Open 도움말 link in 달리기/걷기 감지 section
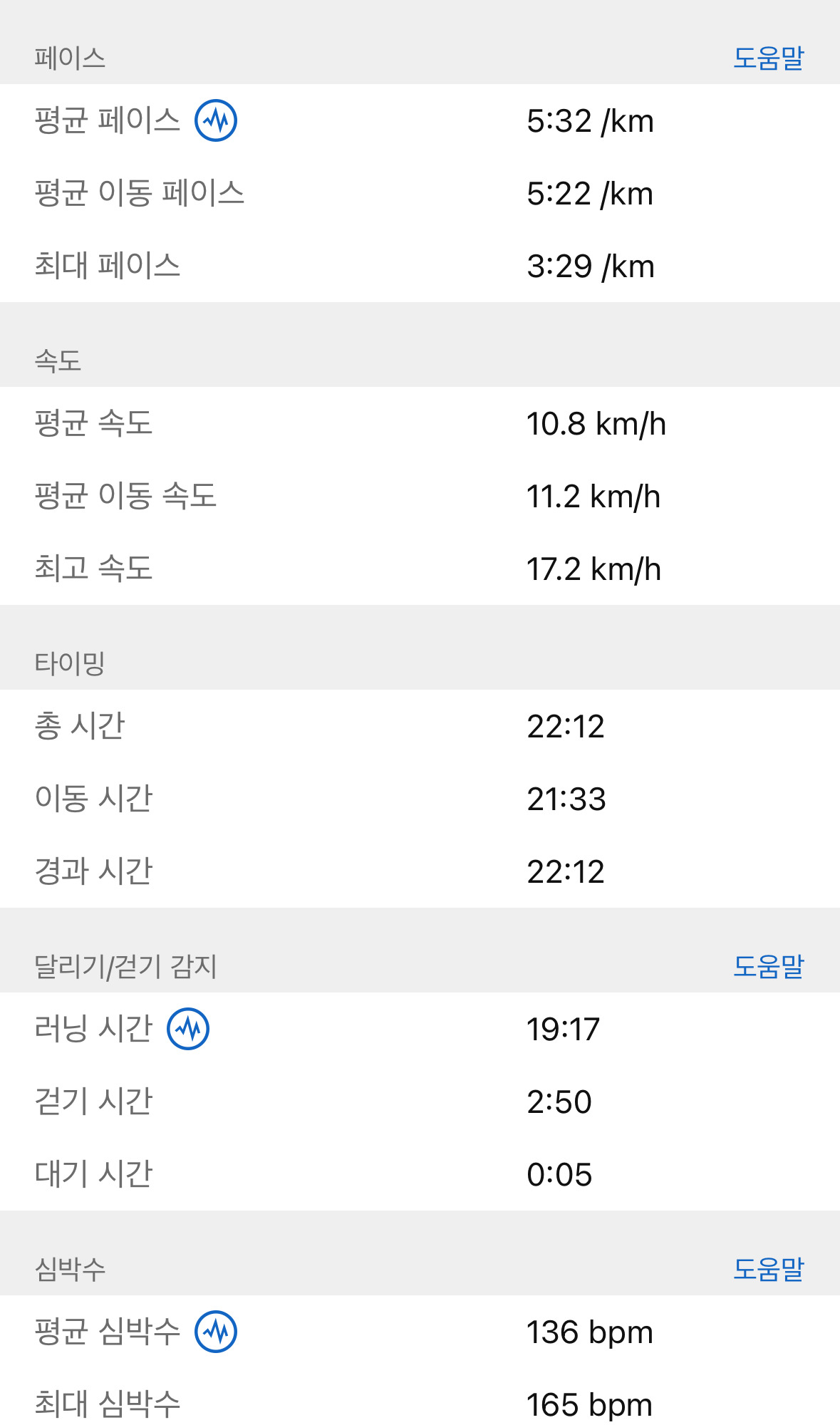The image size is (840, 1425). (768, 966)
